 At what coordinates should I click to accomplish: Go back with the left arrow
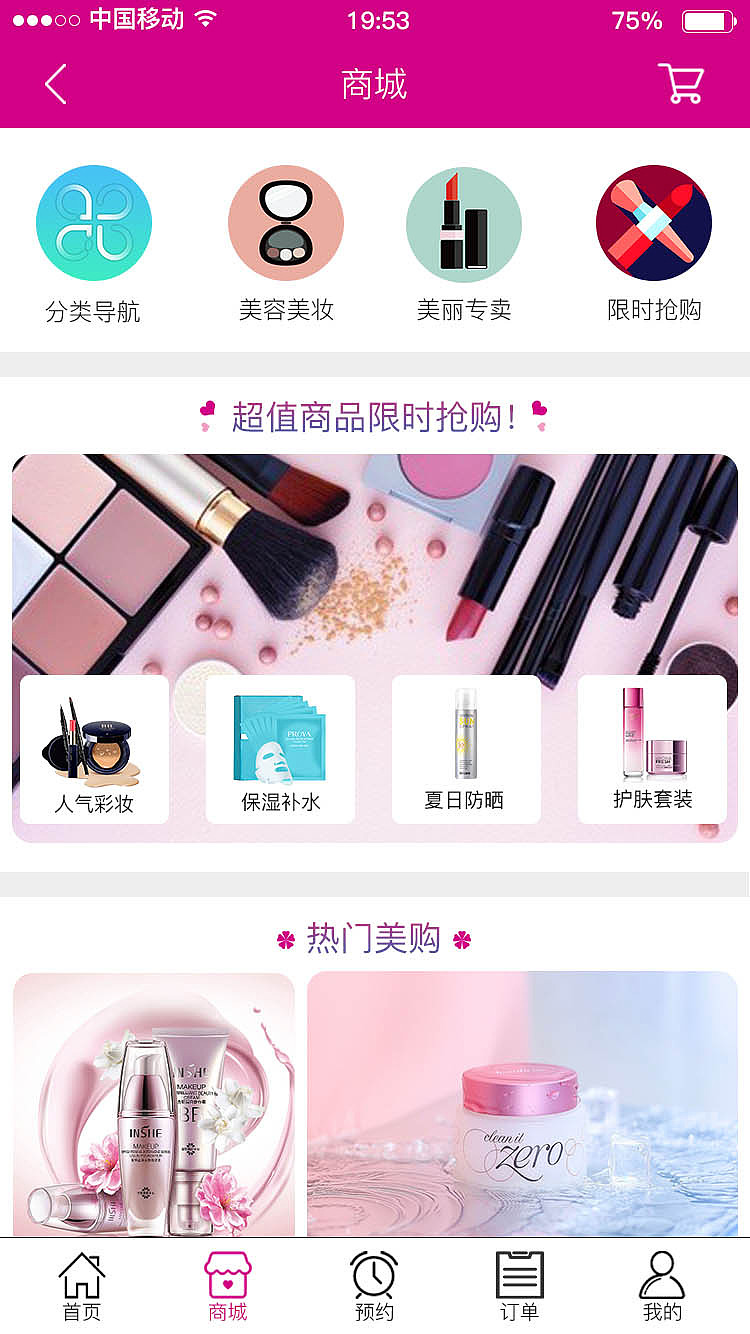[x=55, y=85]
